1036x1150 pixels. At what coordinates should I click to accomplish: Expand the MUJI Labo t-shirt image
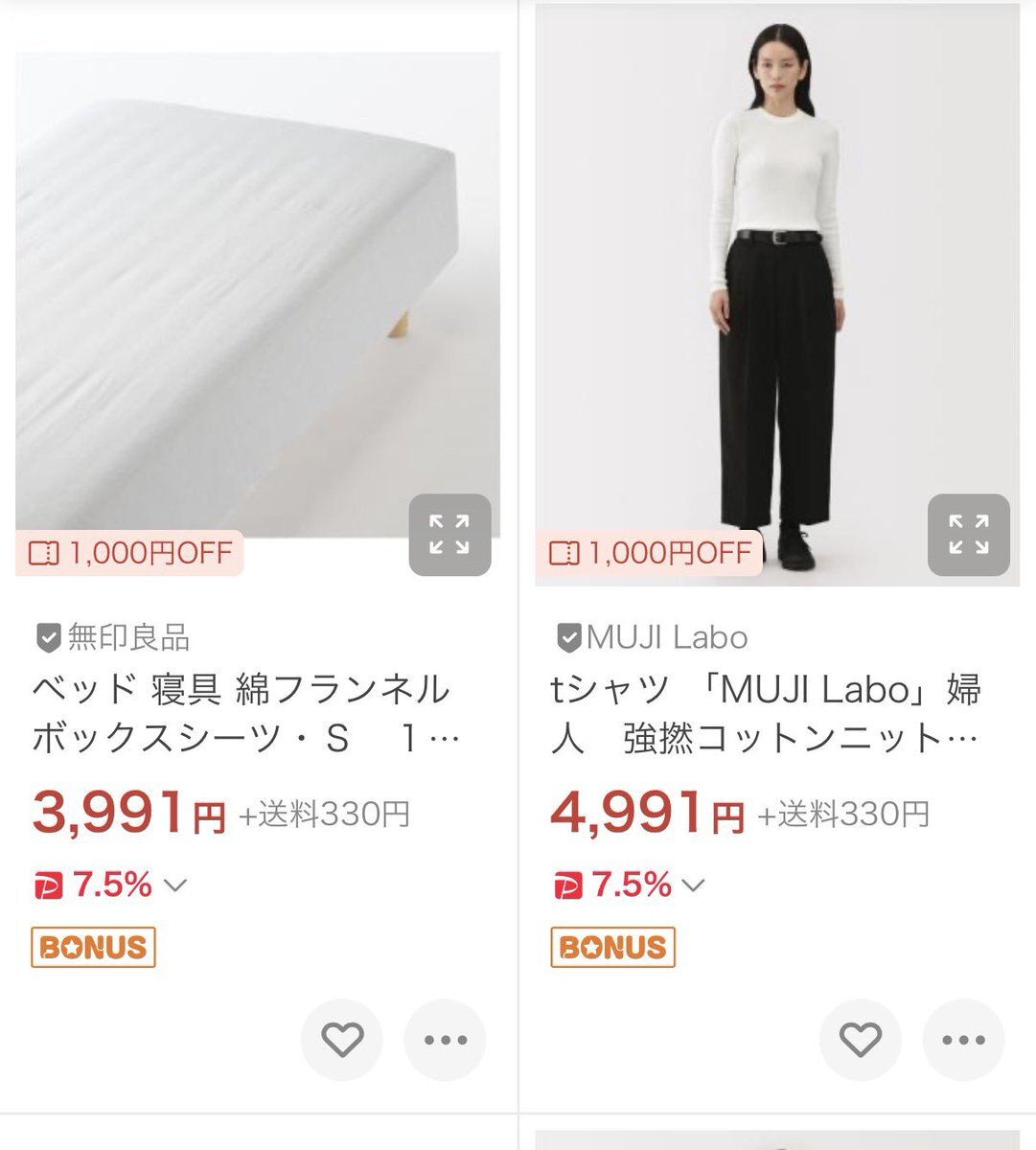pos(968,535)
